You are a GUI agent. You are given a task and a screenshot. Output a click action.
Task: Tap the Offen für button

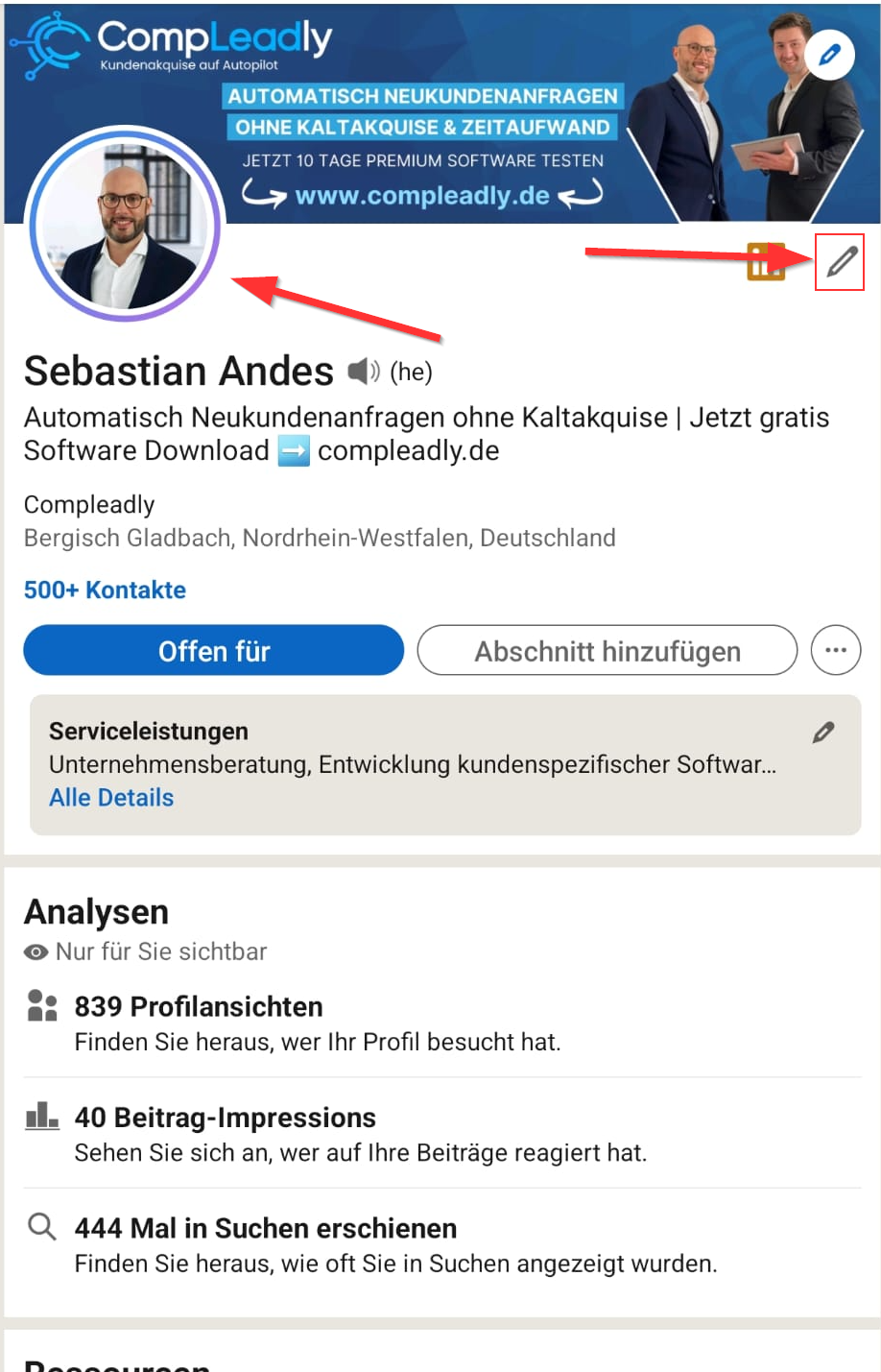(214, 651)
